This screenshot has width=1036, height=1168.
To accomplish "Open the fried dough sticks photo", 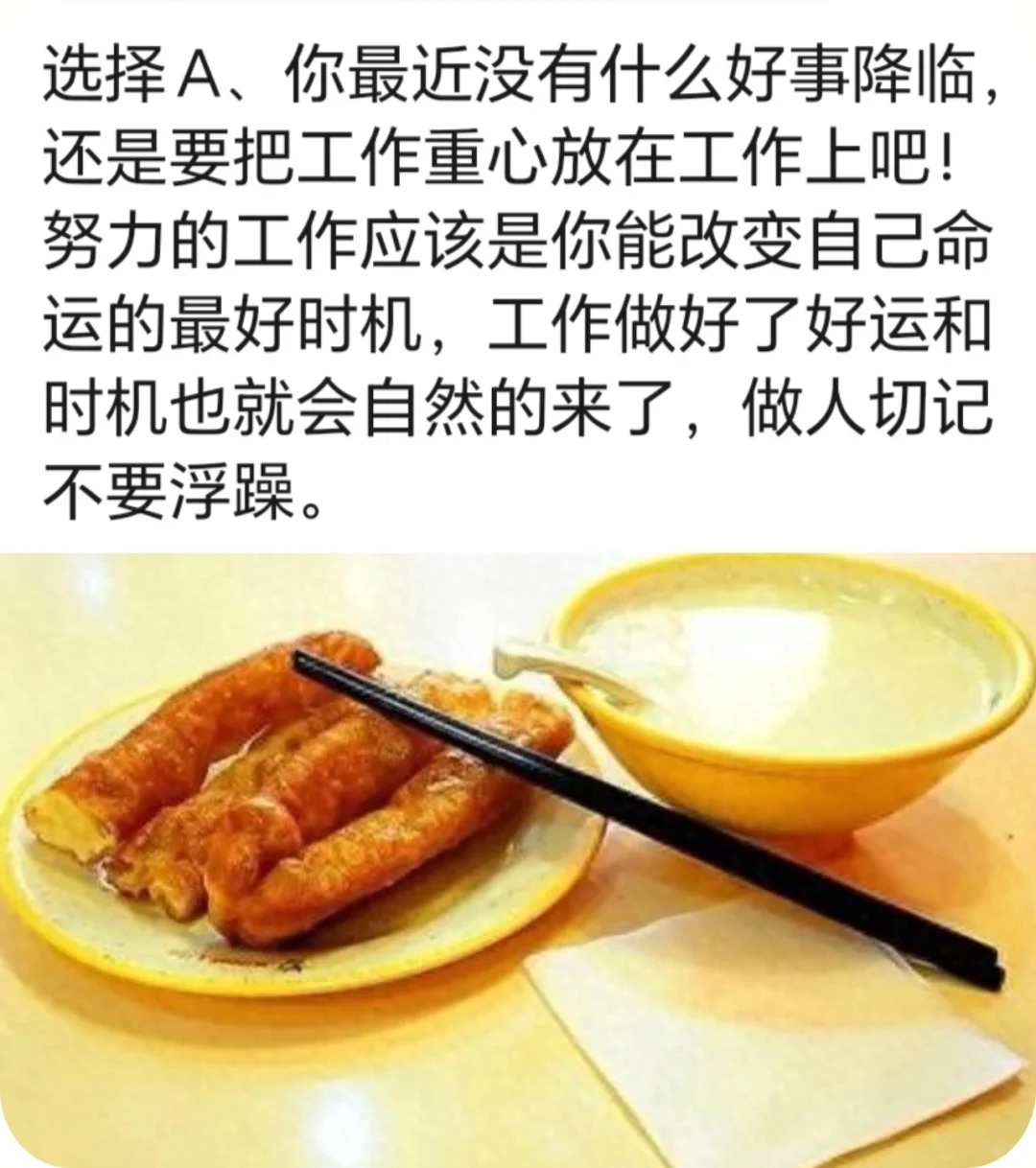I will pos(518,858).
